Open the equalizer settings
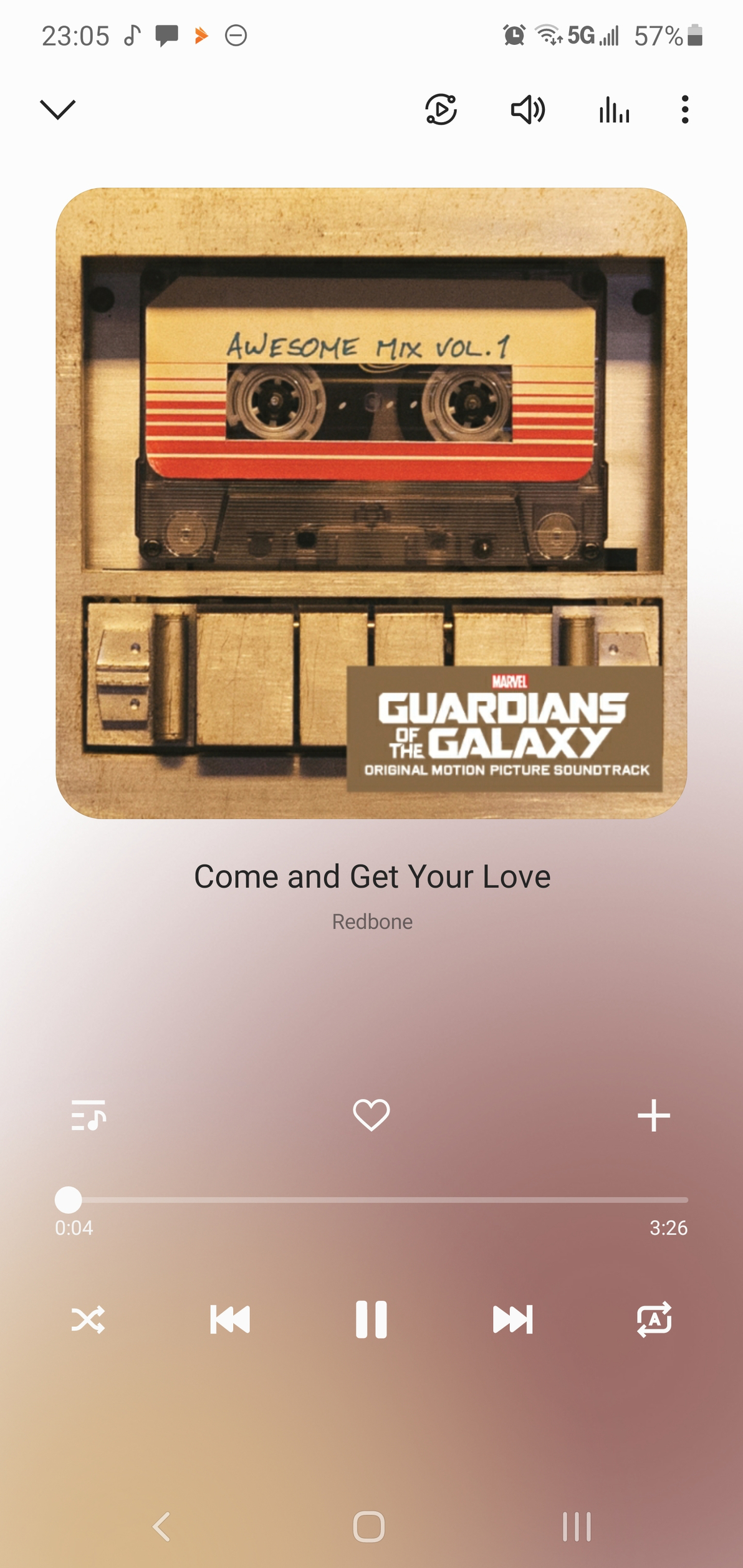 pyautogui.click(x=614, y=111)
